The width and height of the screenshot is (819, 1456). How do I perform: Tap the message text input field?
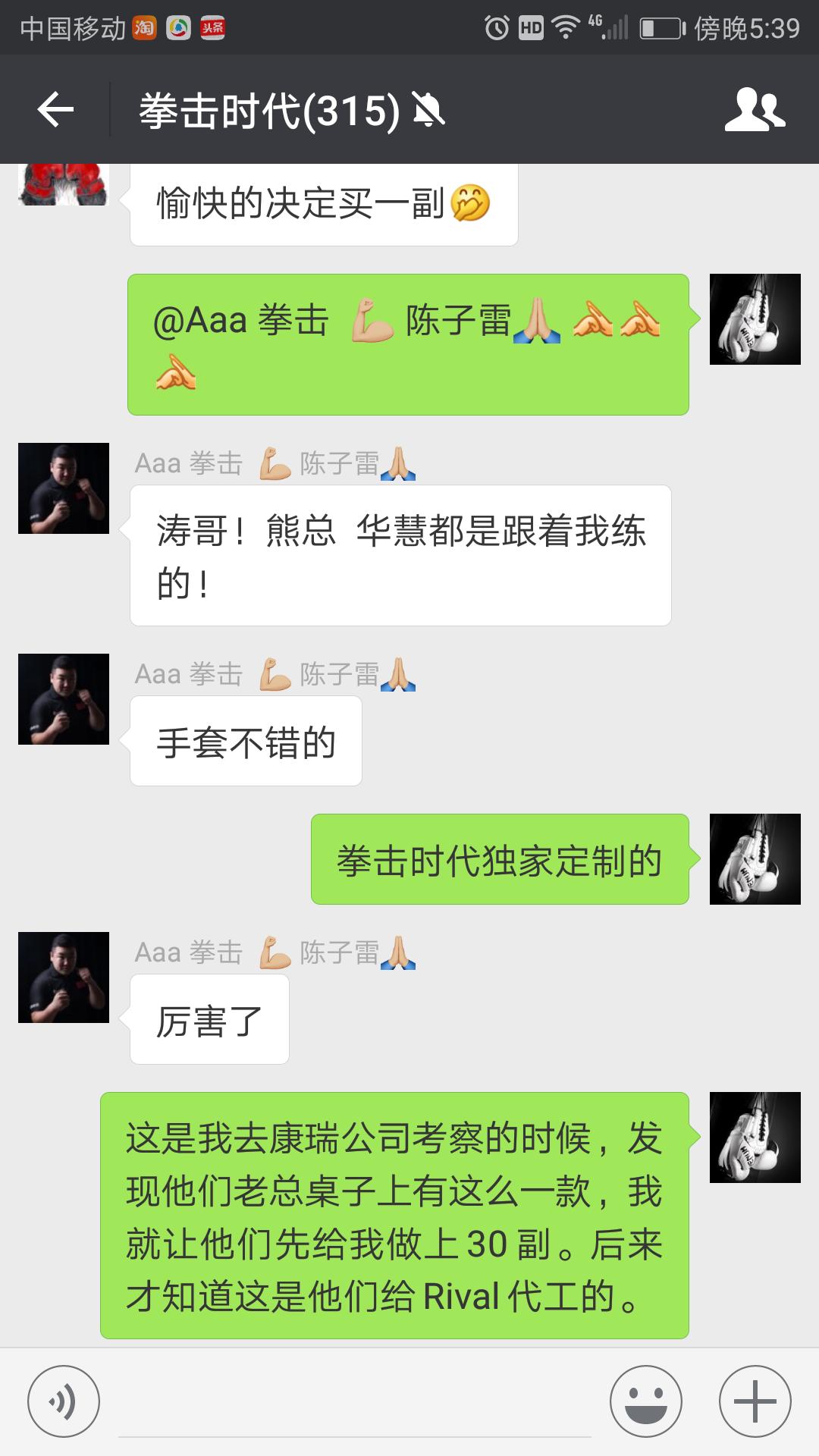356,1398
